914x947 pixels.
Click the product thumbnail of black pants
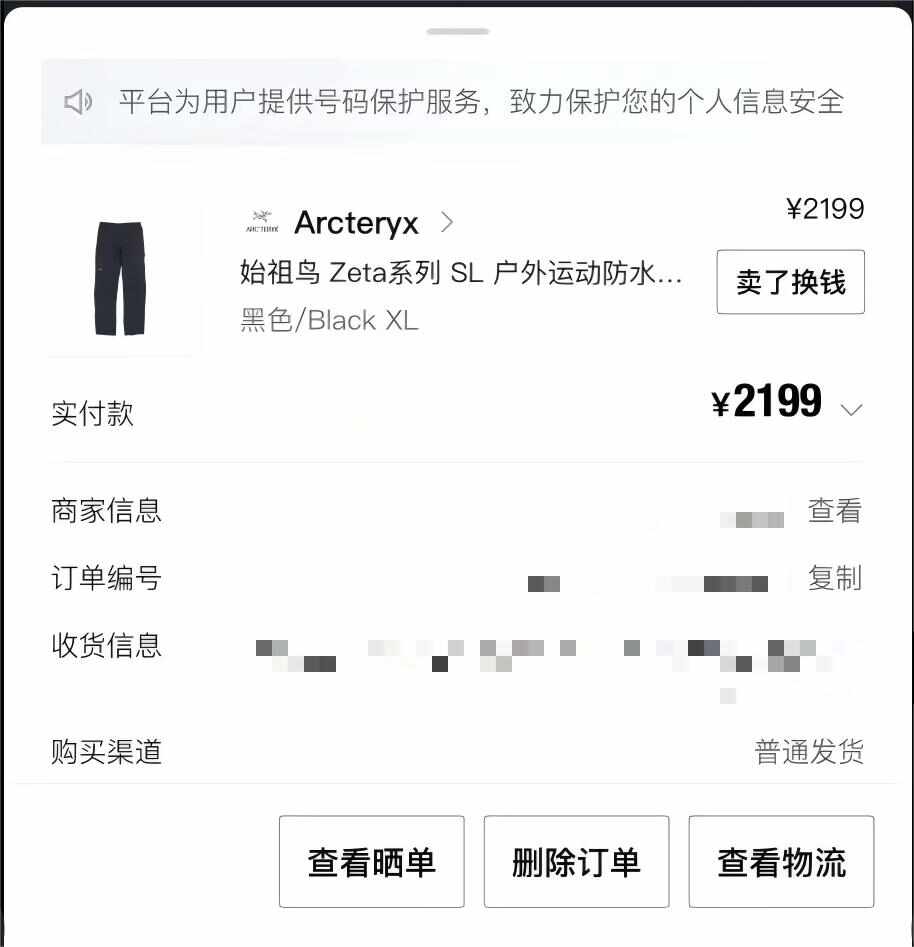(x=120, y=272)
